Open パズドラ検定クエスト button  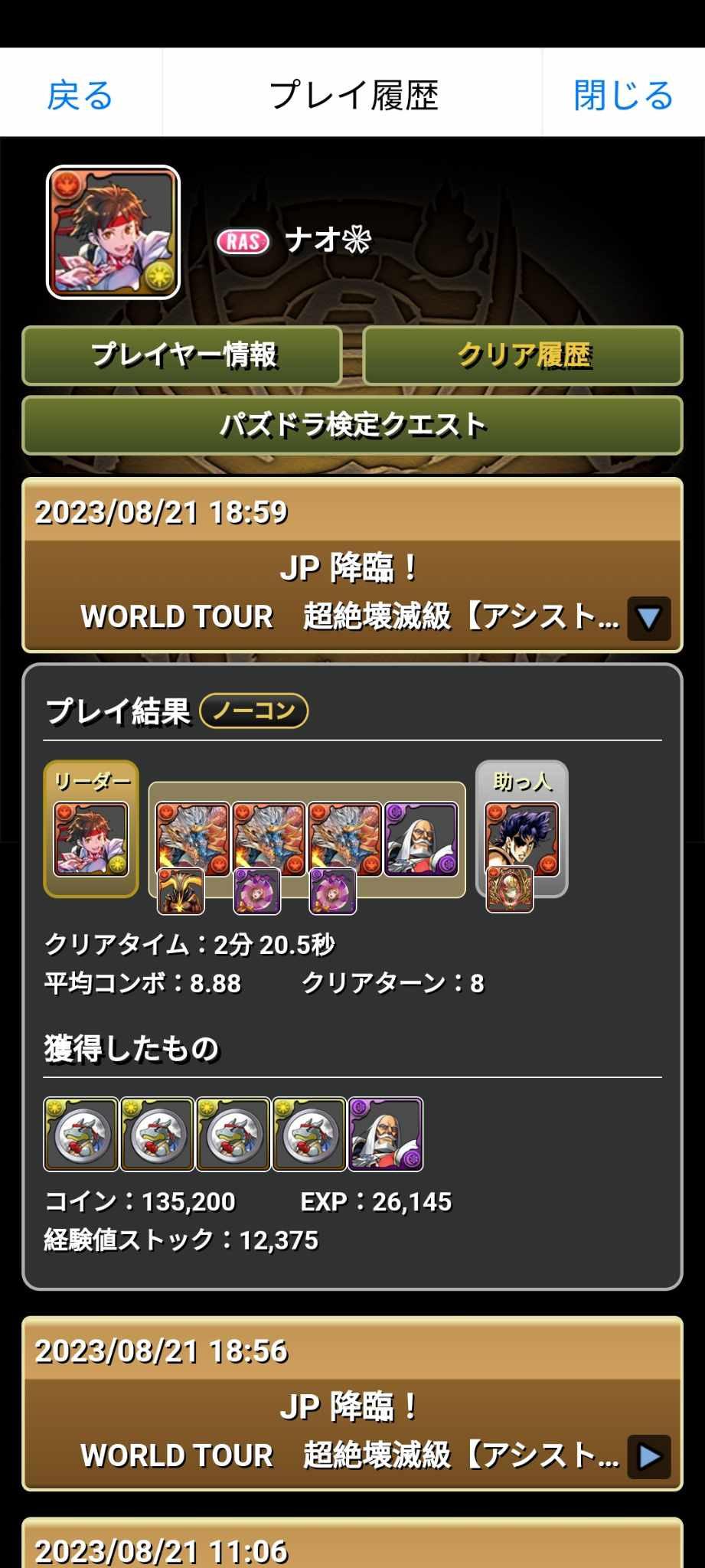(x=352, y=425)
